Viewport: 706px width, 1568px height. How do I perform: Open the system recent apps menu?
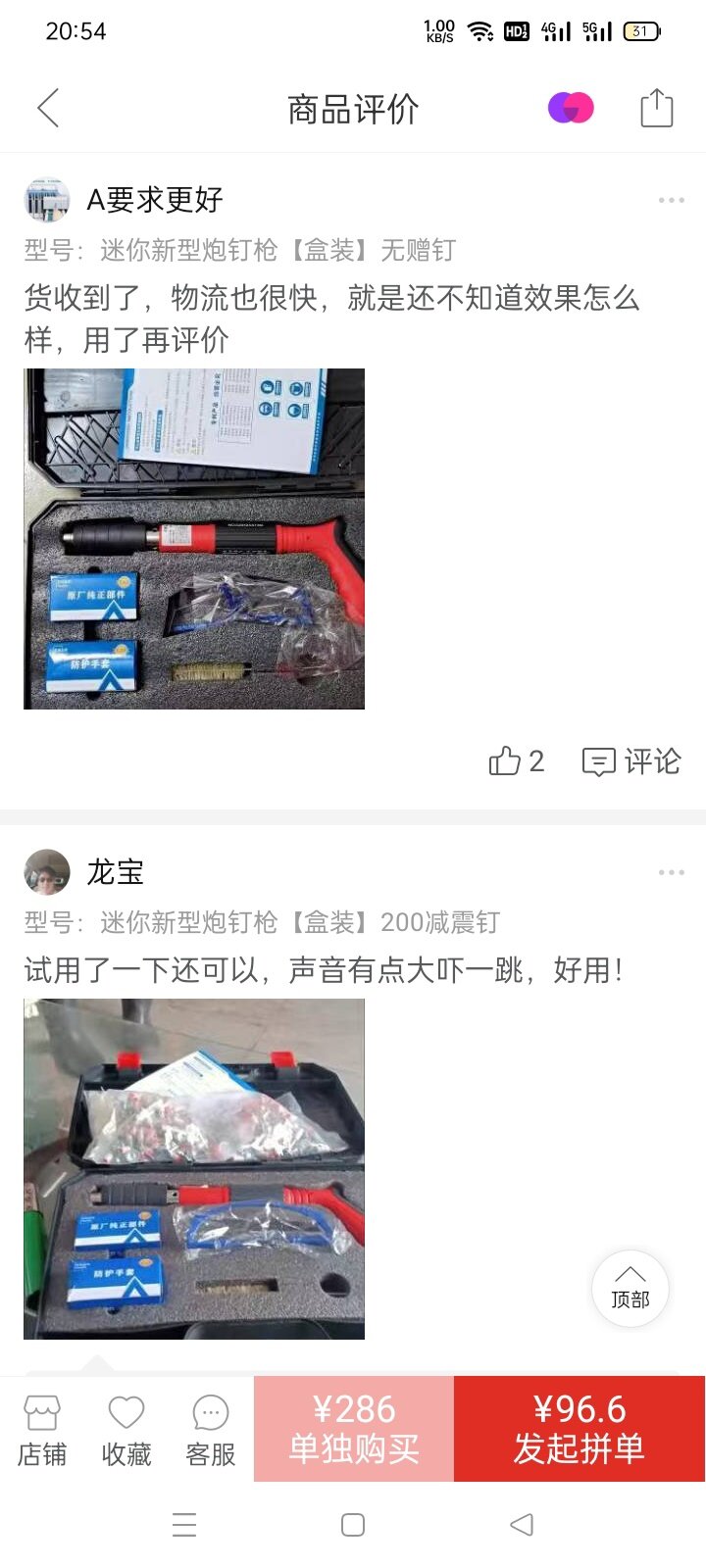pos(184,1525)
